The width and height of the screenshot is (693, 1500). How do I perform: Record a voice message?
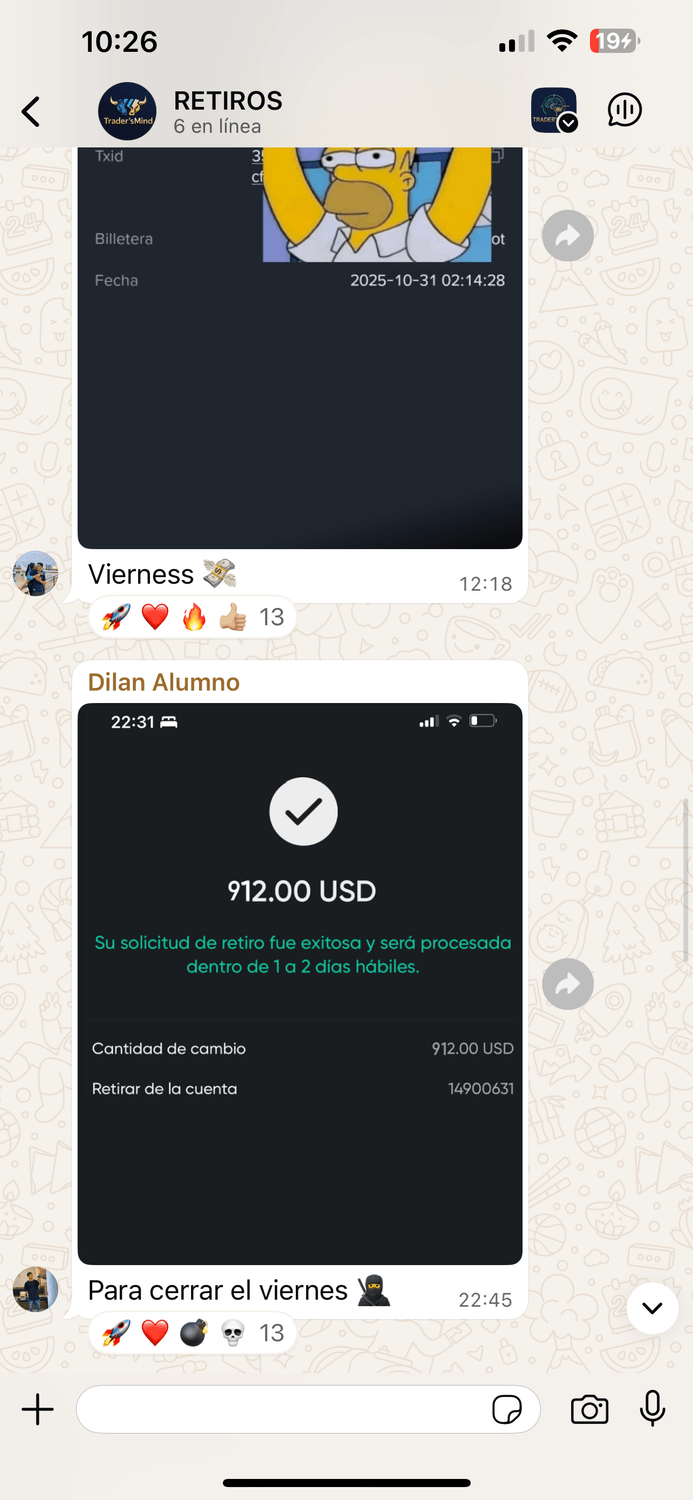tap(652, 1409)
